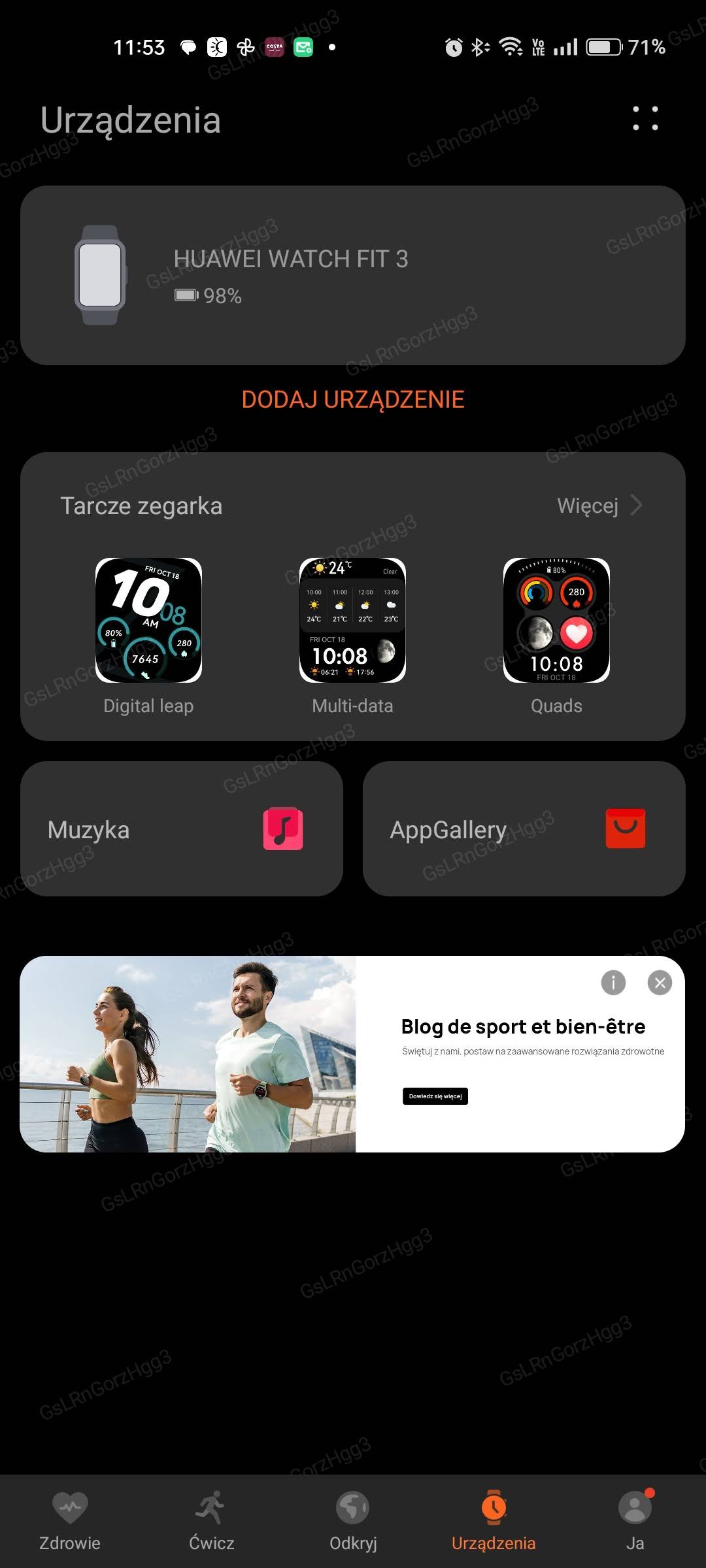Switch to the Ćwicz tab
The image size is (706, 1568).
pyautogui.click(x=211, y=1521)
